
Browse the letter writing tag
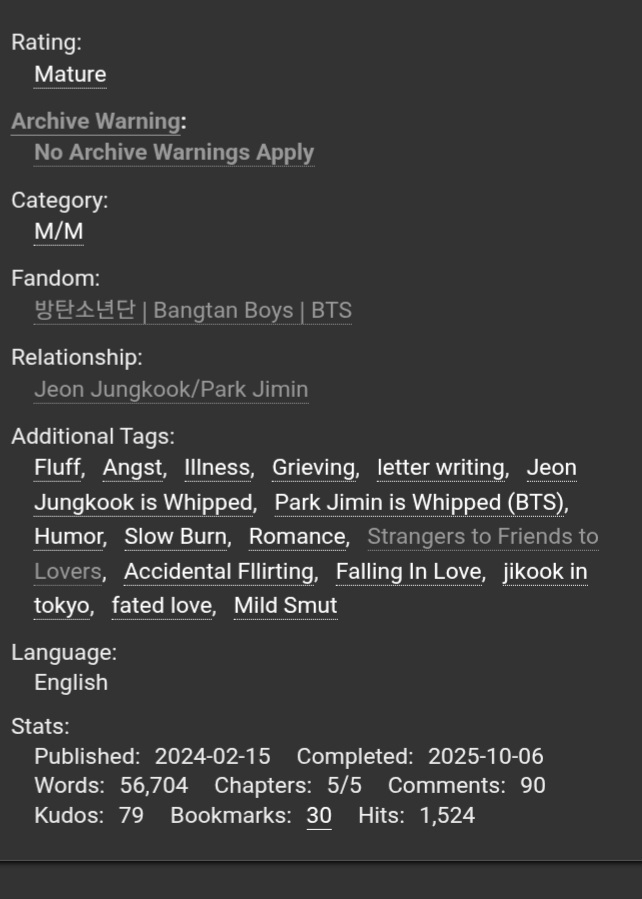pyautogui.click(x=441, y=468)
